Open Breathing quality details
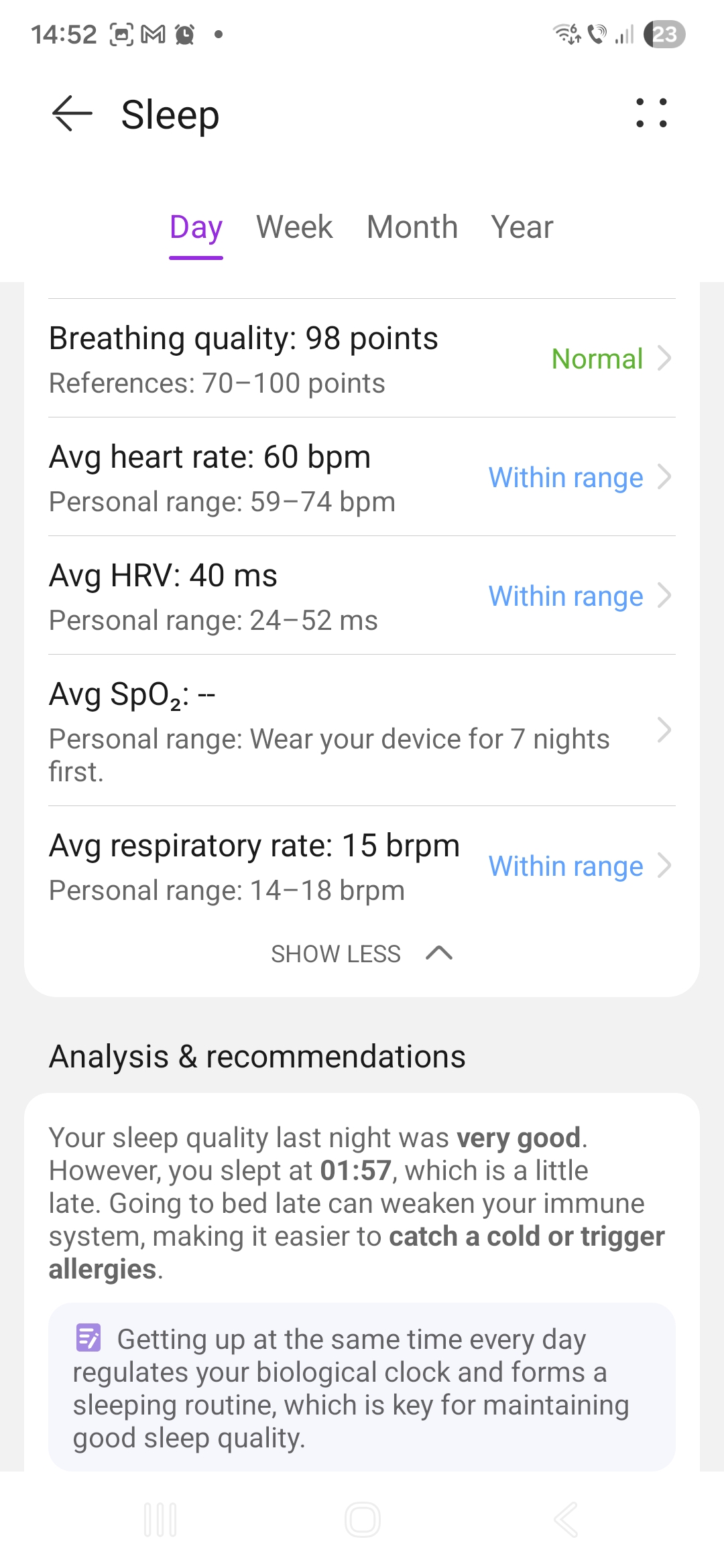Screen dimensions: 724x1568 [362, 359]
